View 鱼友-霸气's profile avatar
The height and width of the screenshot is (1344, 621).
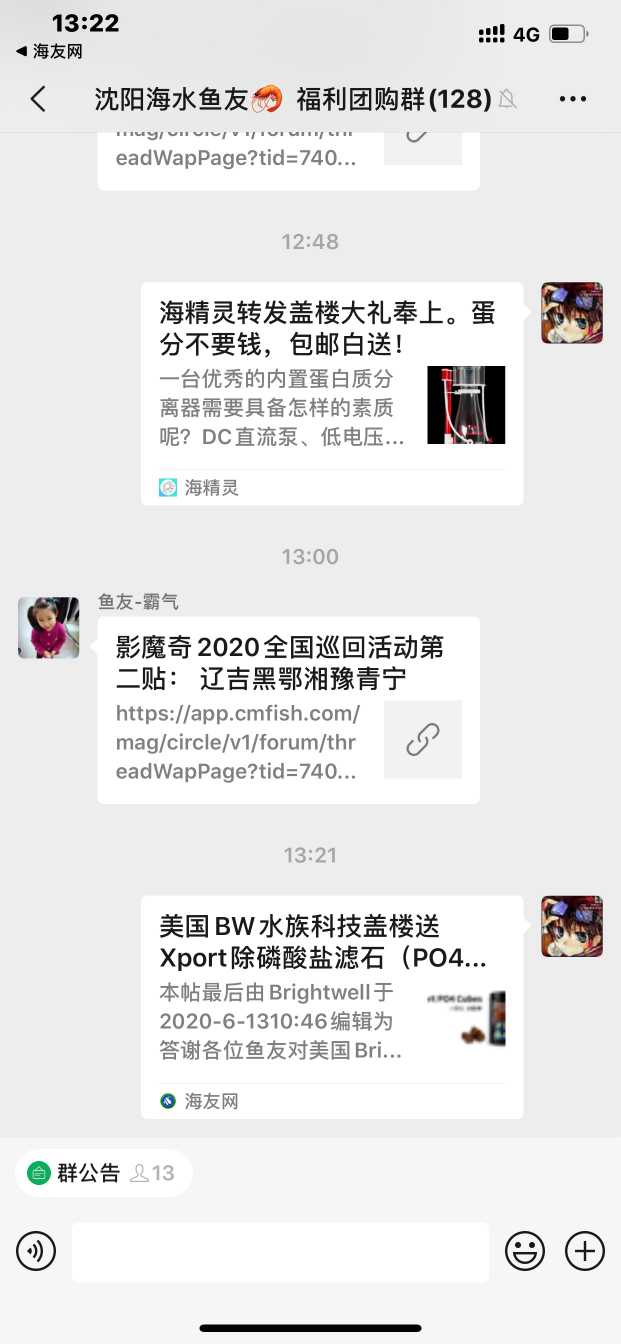tap(48, 628)
